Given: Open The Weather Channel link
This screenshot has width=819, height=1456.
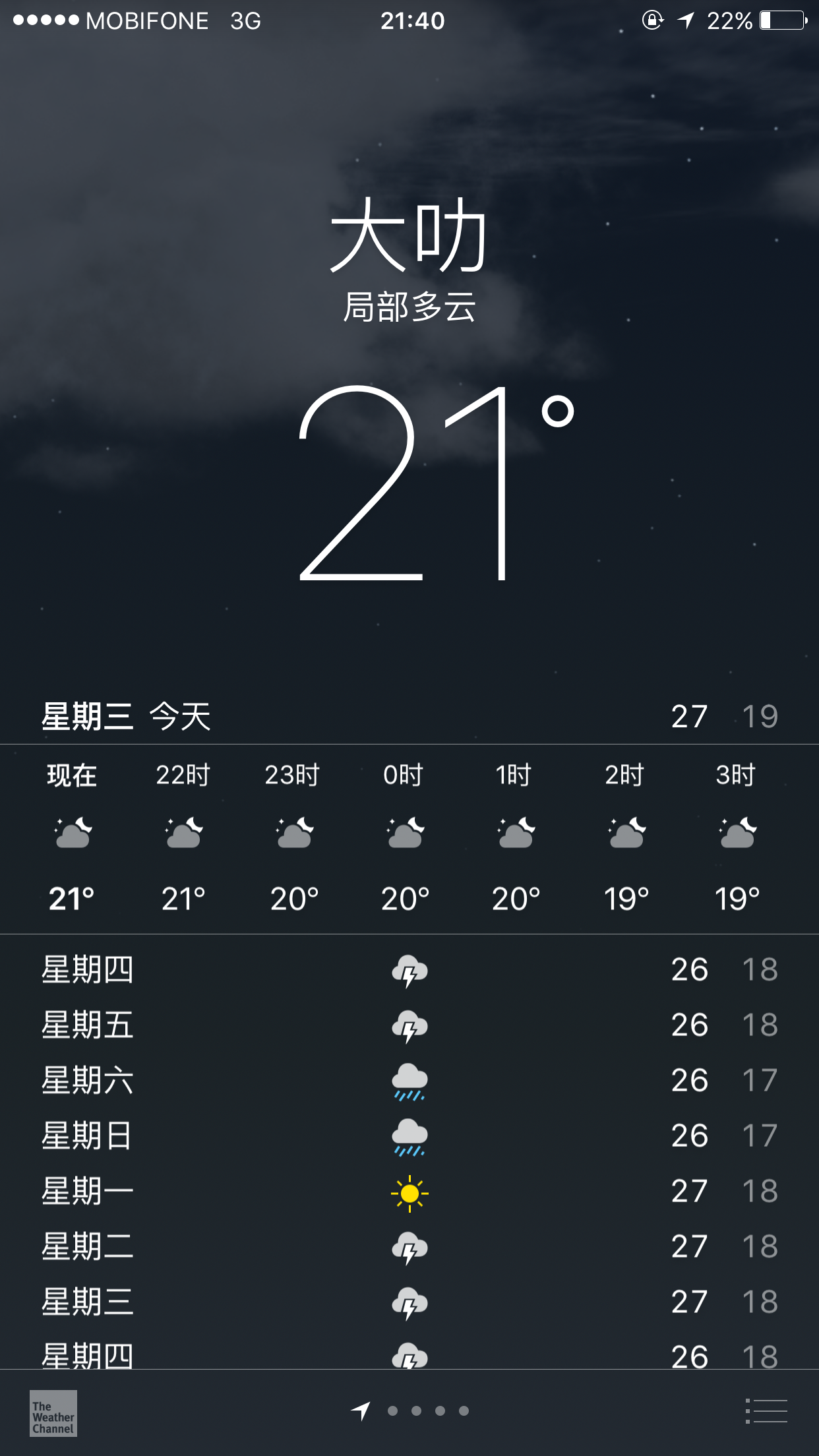Looking at the screenshot, I should pyautogui.click(x=53, y=1413).
